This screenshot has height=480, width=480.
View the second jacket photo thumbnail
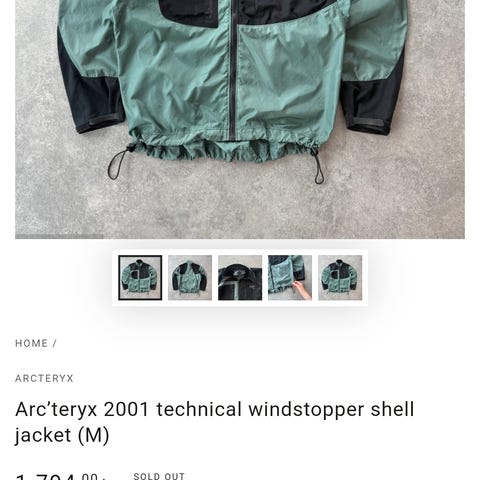pos(190,278)
